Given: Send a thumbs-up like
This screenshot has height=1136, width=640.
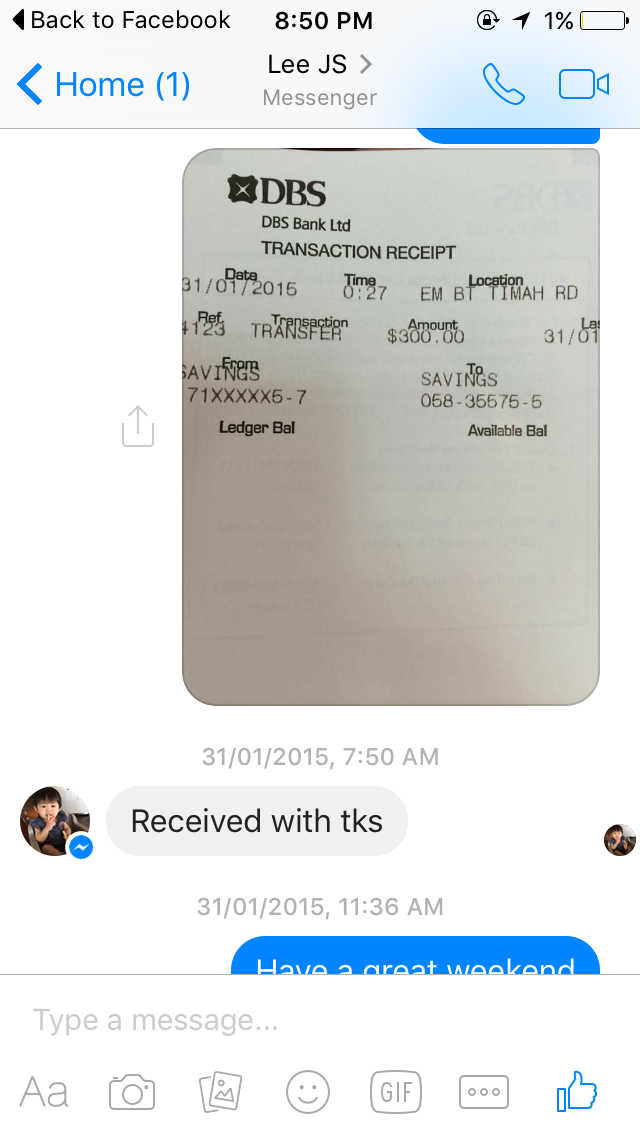Looking at the screenshot, I should (x=577, y=1091).
